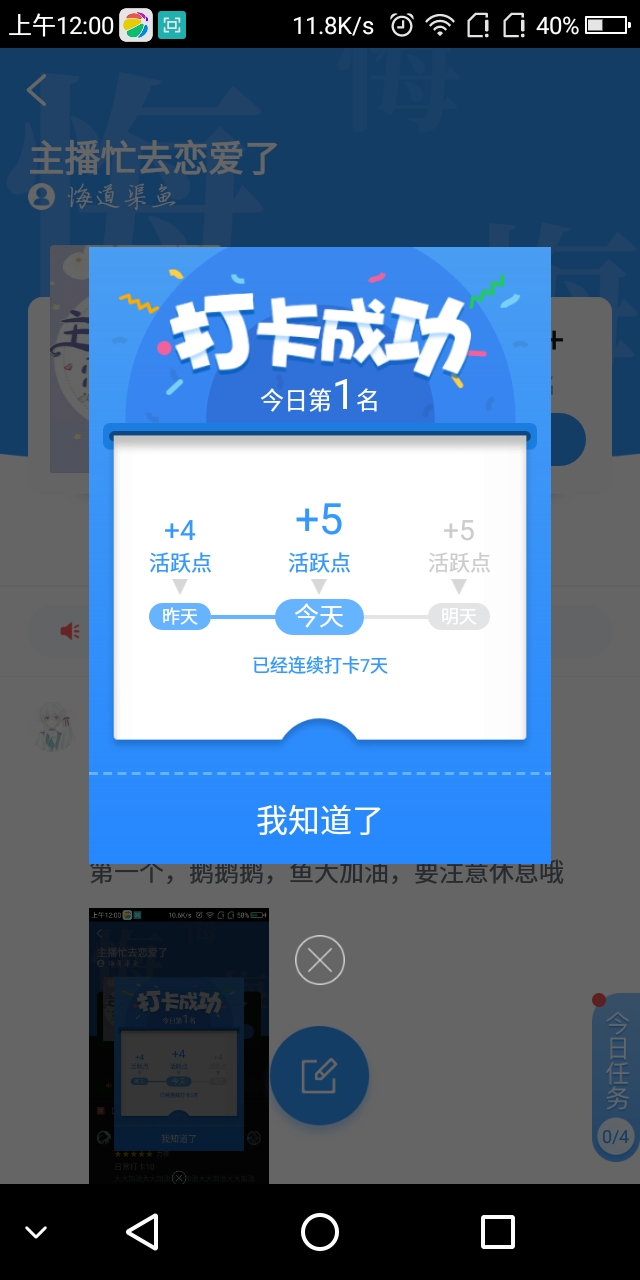Go to the phone home screen
640x1280 pixels.
click(x=320, y=1231)
